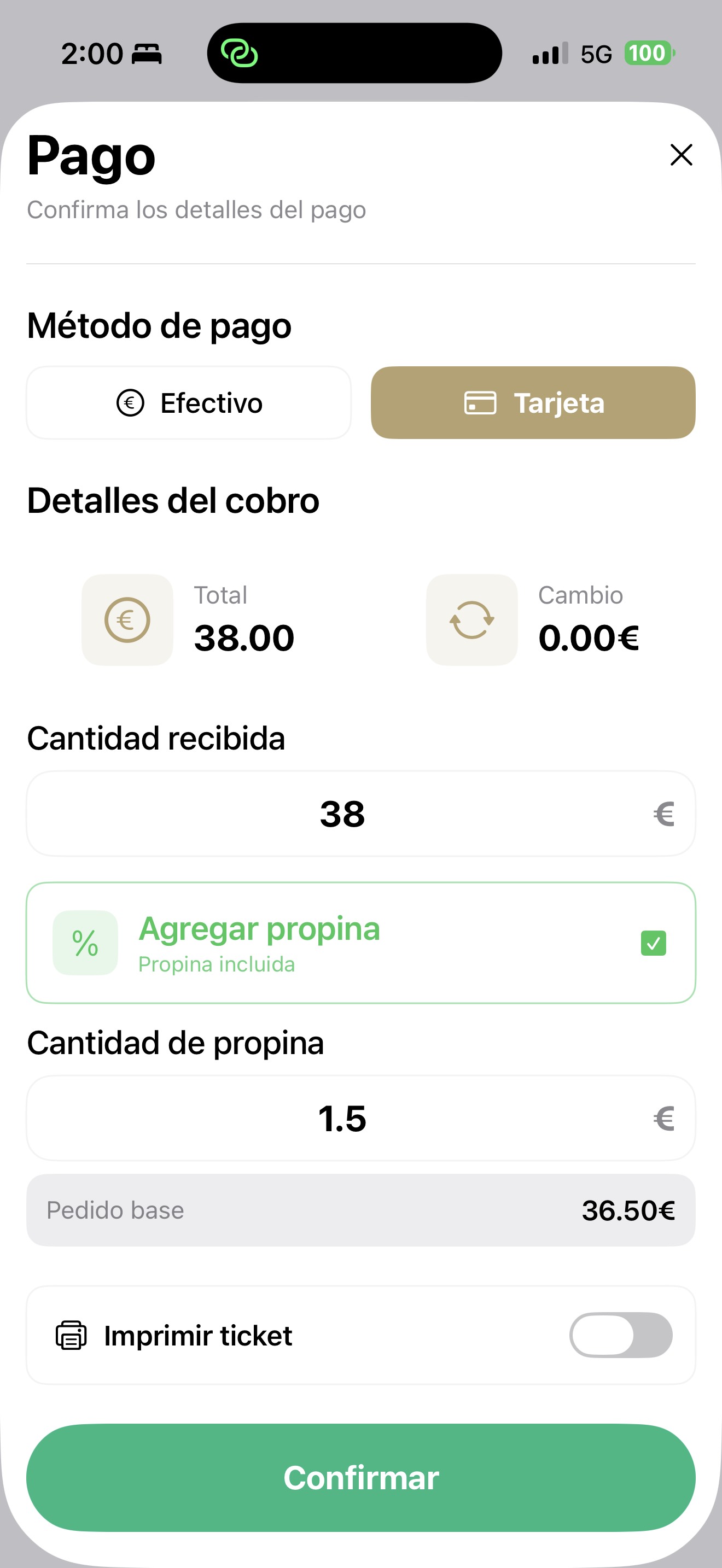Screen dimensions: 722x1568
Task: Tap the battery indicator showing 100
Action: pyautogui.click(x=649, y=54)
